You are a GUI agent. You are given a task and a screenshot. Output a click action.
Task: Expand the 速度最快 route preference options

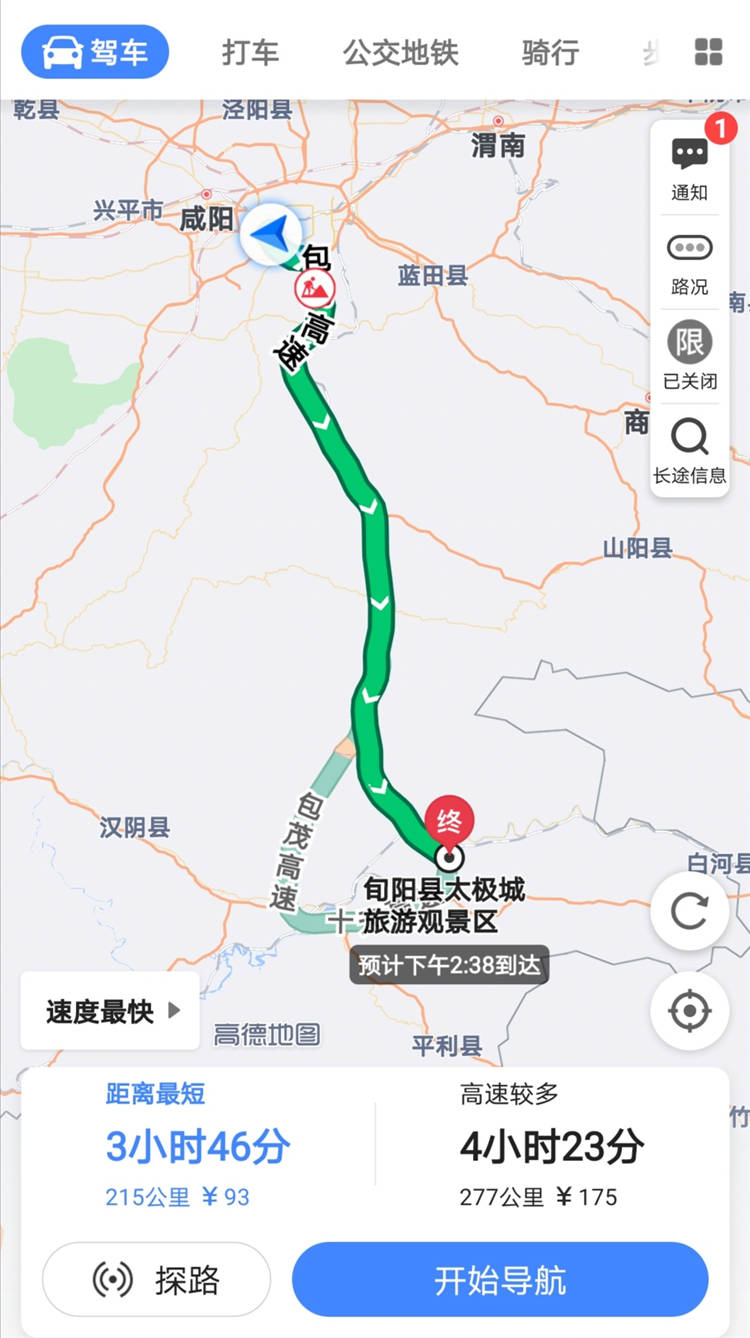click(x=108, y=1011)
